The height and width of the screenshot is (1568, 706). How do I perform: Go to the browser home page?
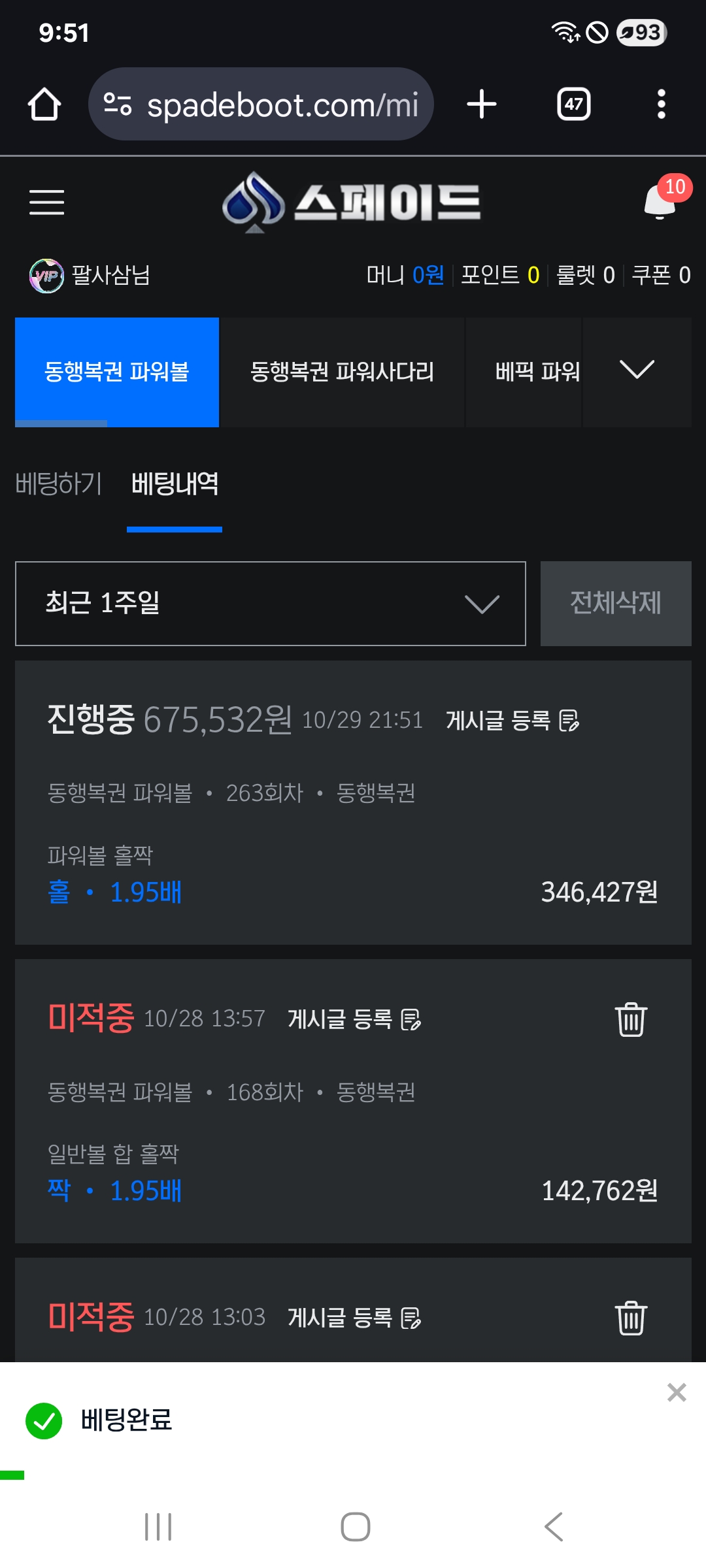[44, 104]
